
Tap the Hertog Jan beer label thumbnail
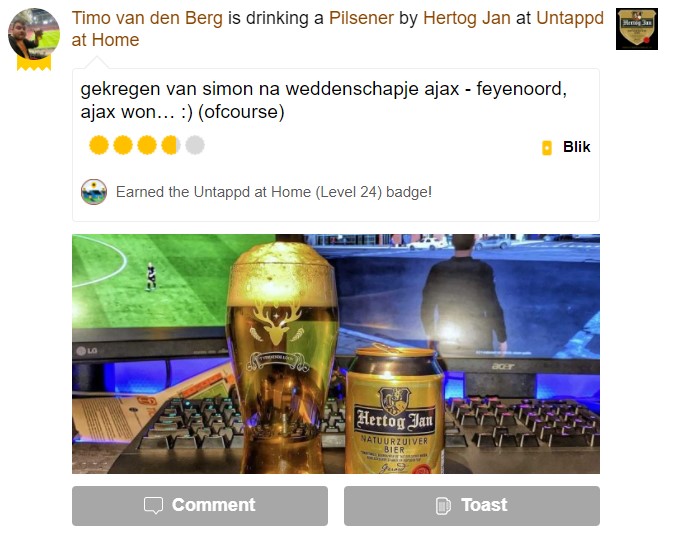pyautogui.click(x=636, y=29)
